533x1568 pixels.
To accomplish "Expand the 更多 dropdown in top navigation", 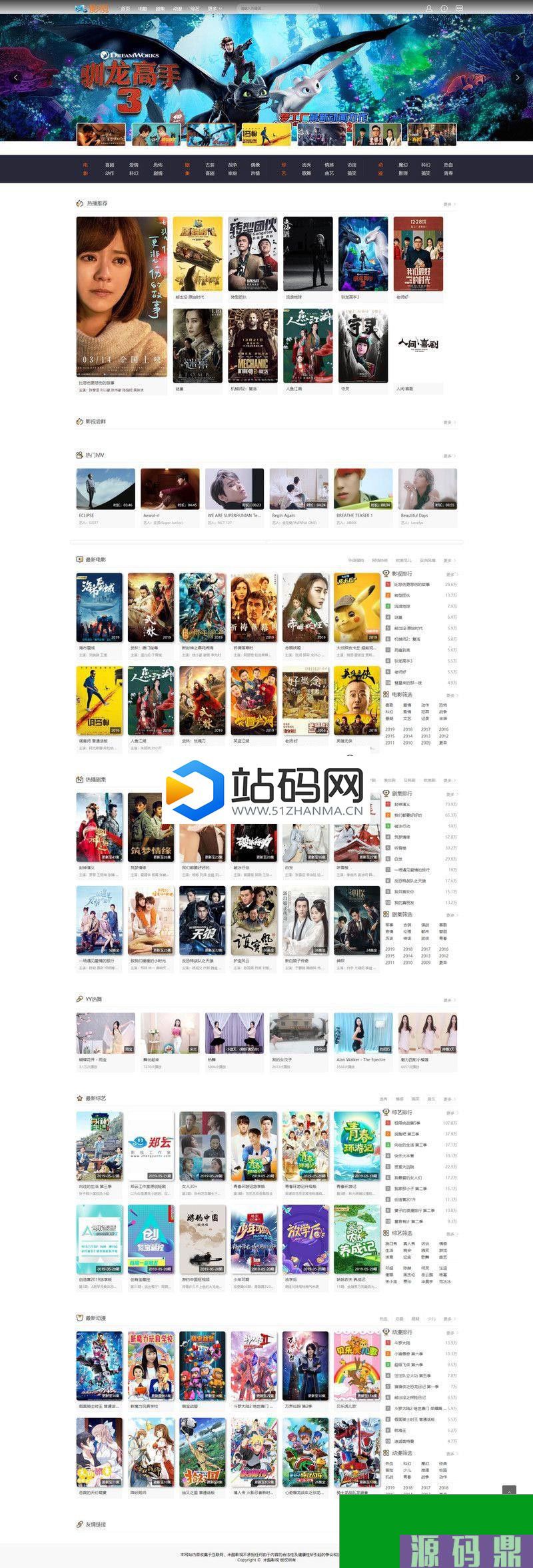I will coord(213,9).
